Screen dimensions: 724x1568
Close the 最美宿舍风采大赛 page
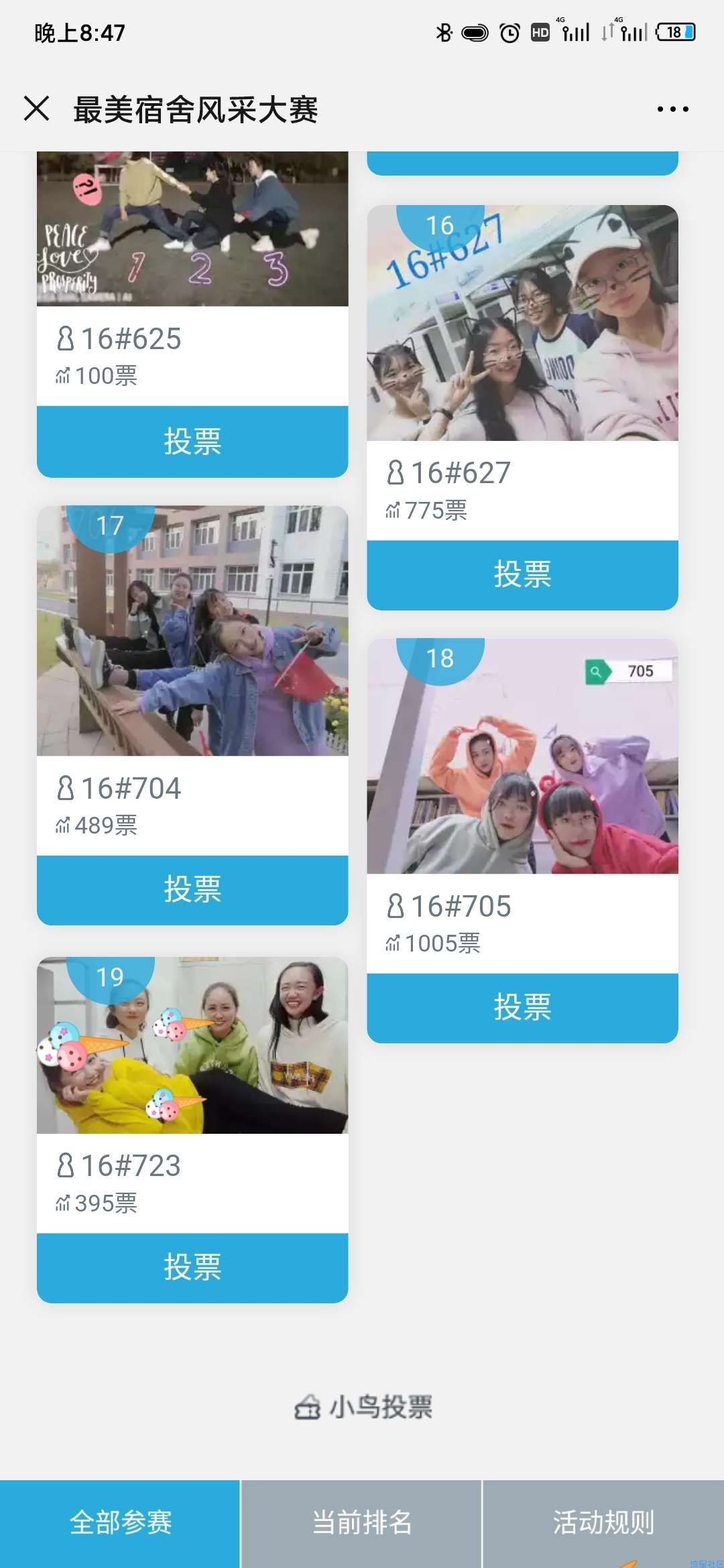coord(37,109)
